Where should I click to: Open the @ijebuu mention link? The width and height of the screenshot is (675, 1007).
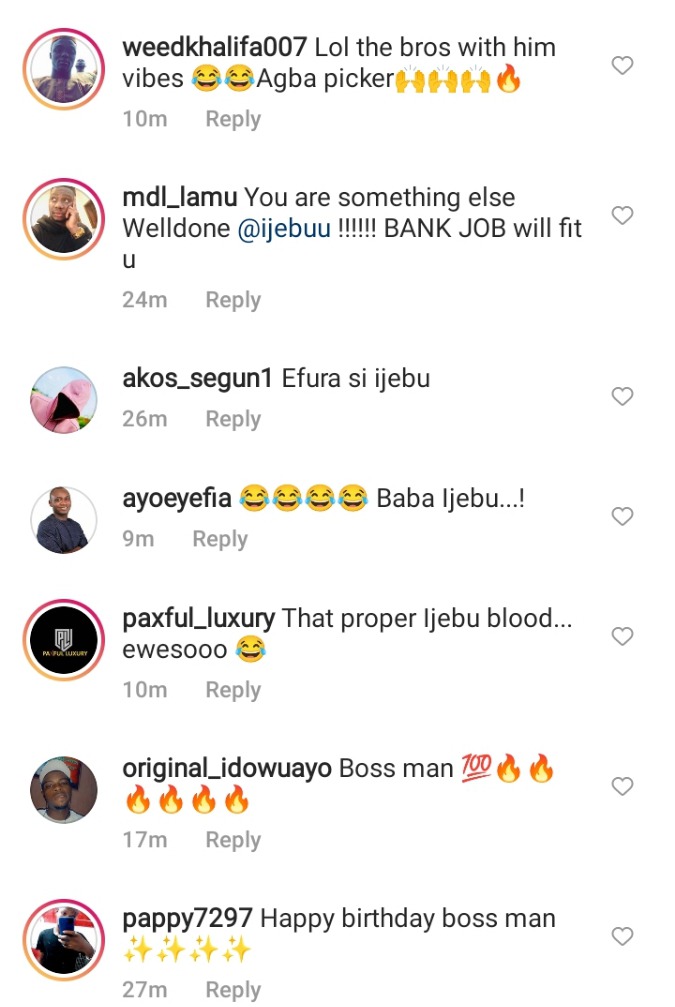tap(284, 229)
